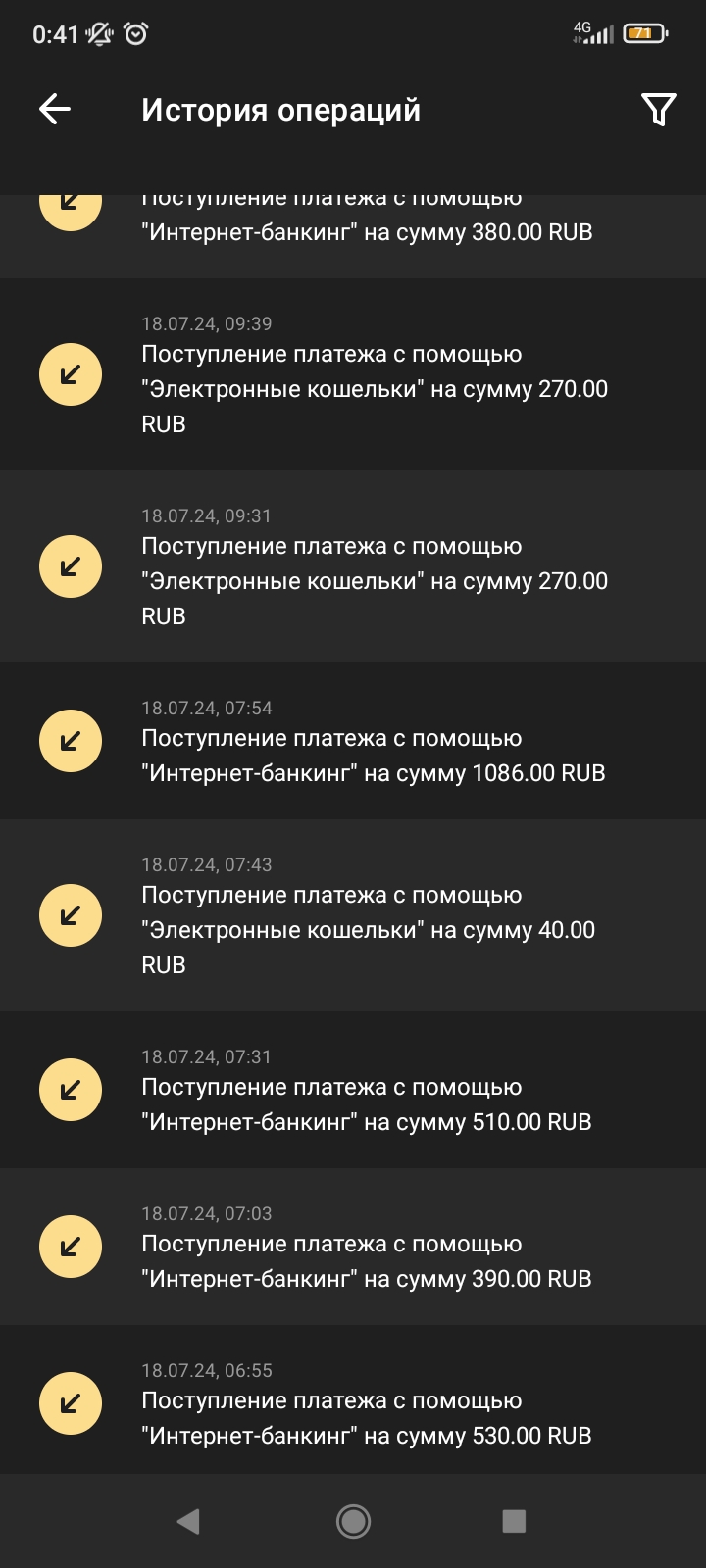Open the operations filter
Viewport: 706px width, 1568px height.
pyautogui.click(x=658, y=110)
